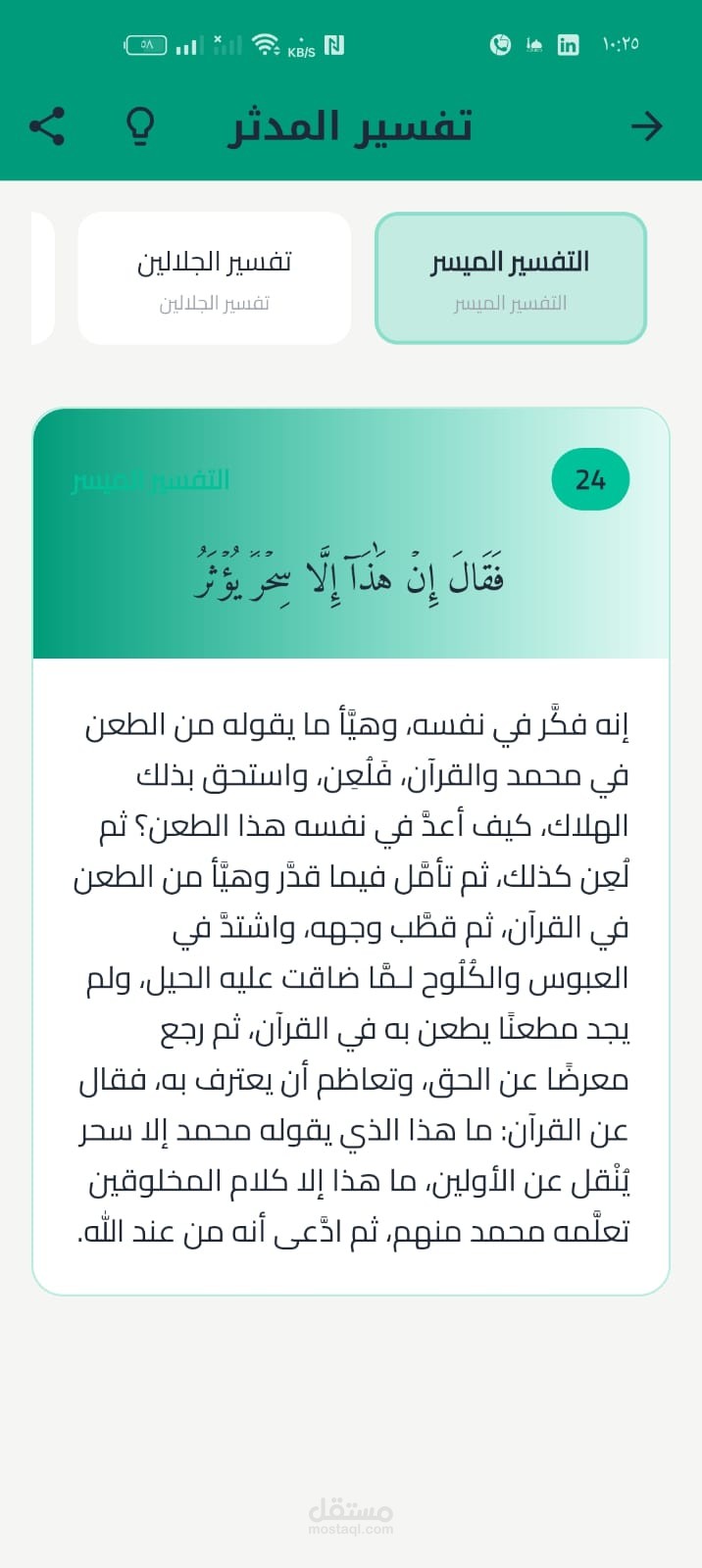Switch to the تفسير الجلالين tab
This screenshot has height=1568, width=702.
[214, 278]
